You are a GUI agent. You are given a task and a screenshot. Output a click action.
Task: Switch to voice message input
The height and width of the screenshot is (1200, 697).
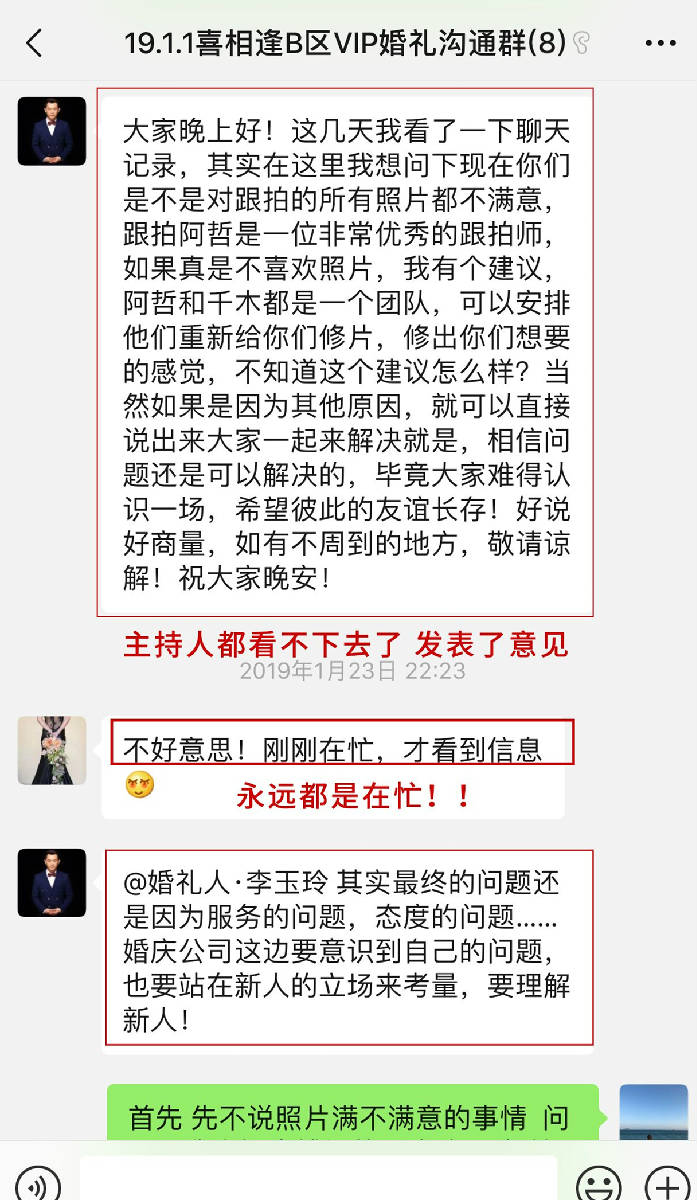pyautogui.click(x=37, y=1183)
